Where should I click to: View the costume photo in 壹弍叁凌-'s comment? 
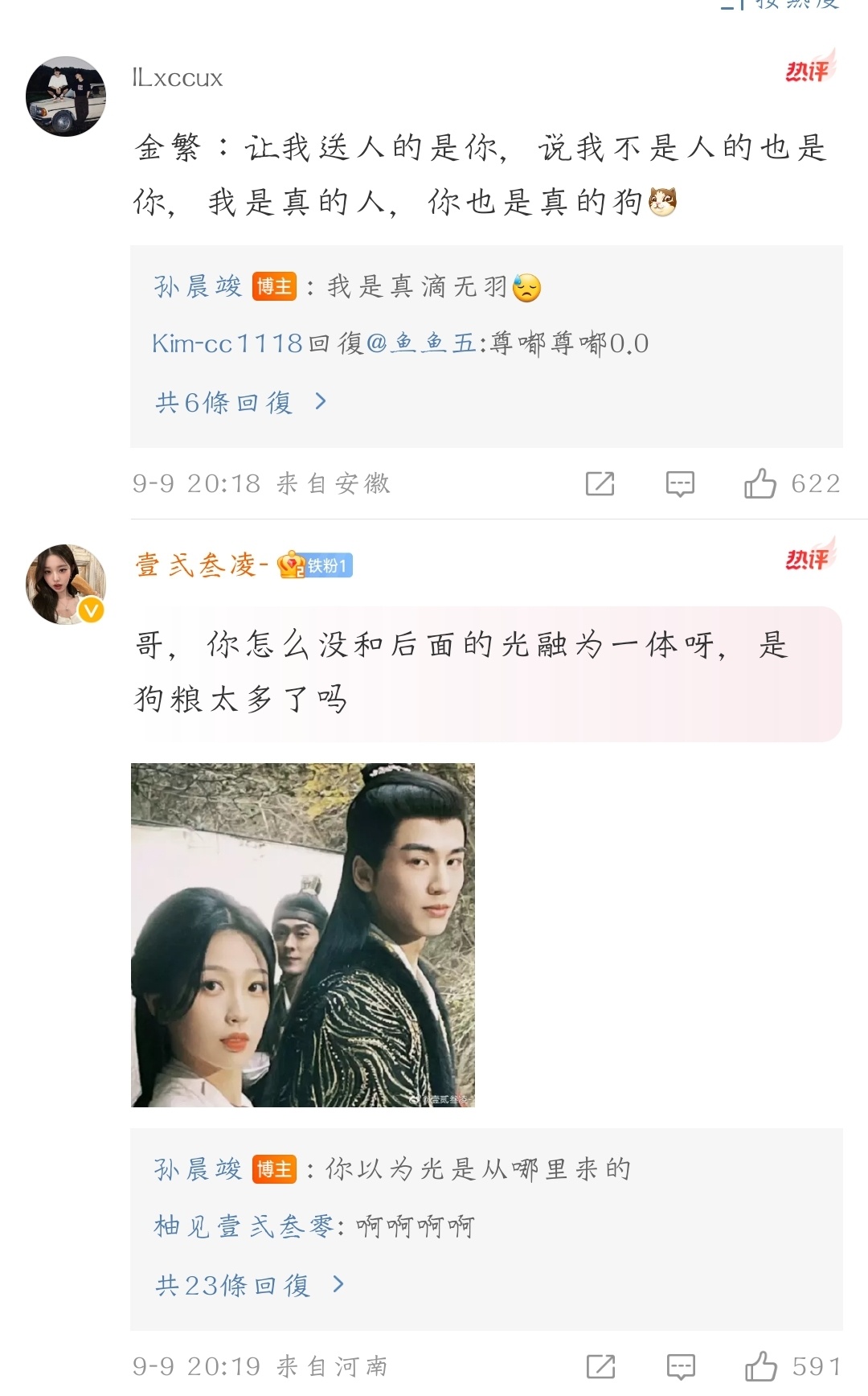pyautogui.click(x=303, y=934)
